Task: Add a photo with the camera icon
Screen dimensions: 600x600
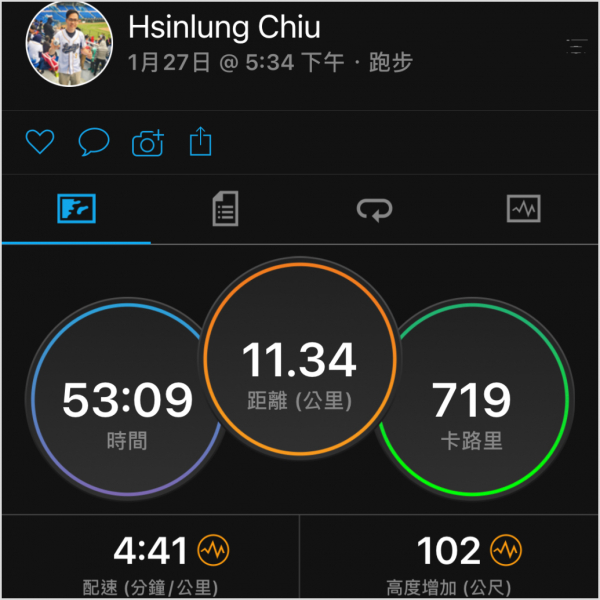Action: point(148,143)
